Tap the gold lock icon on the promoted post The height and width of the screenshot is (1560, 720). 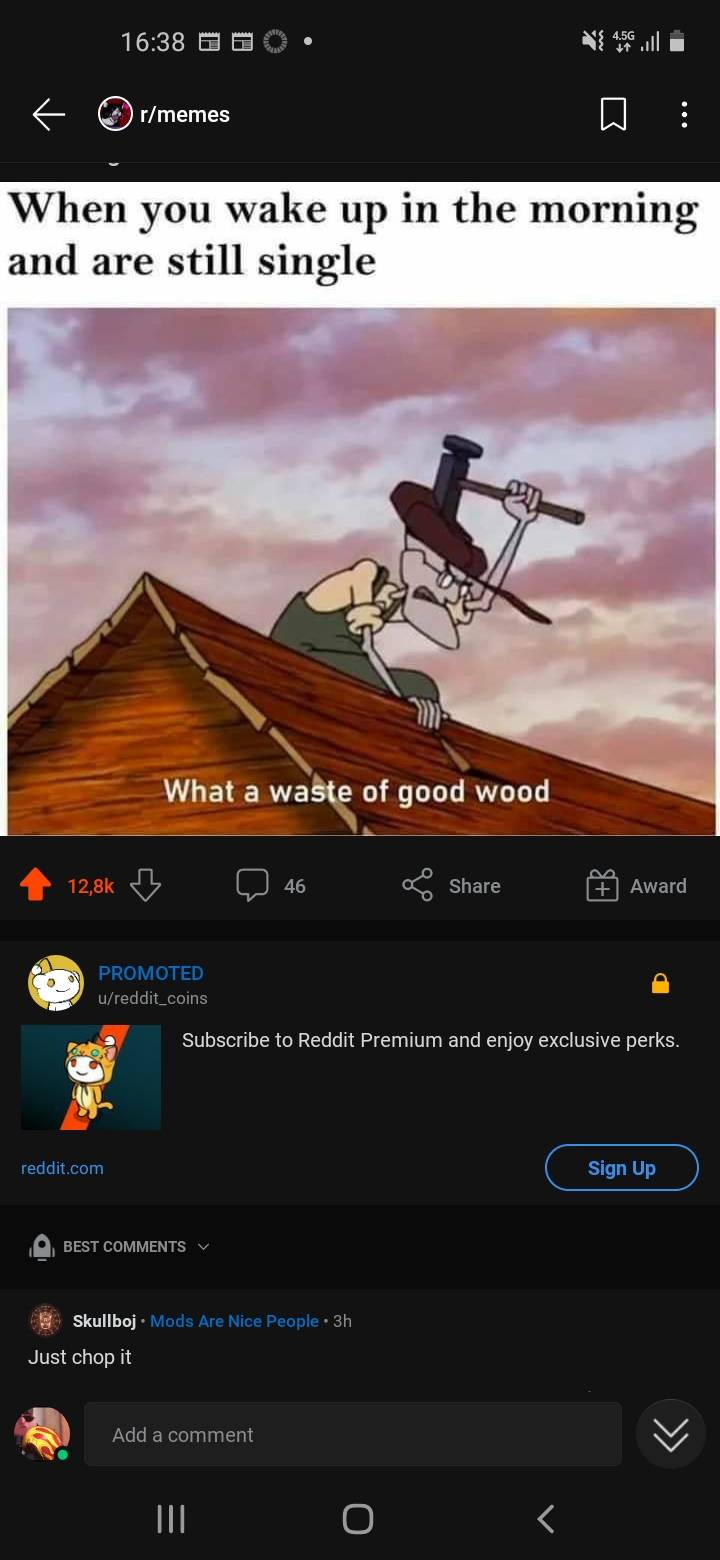[x=660, y=983]
